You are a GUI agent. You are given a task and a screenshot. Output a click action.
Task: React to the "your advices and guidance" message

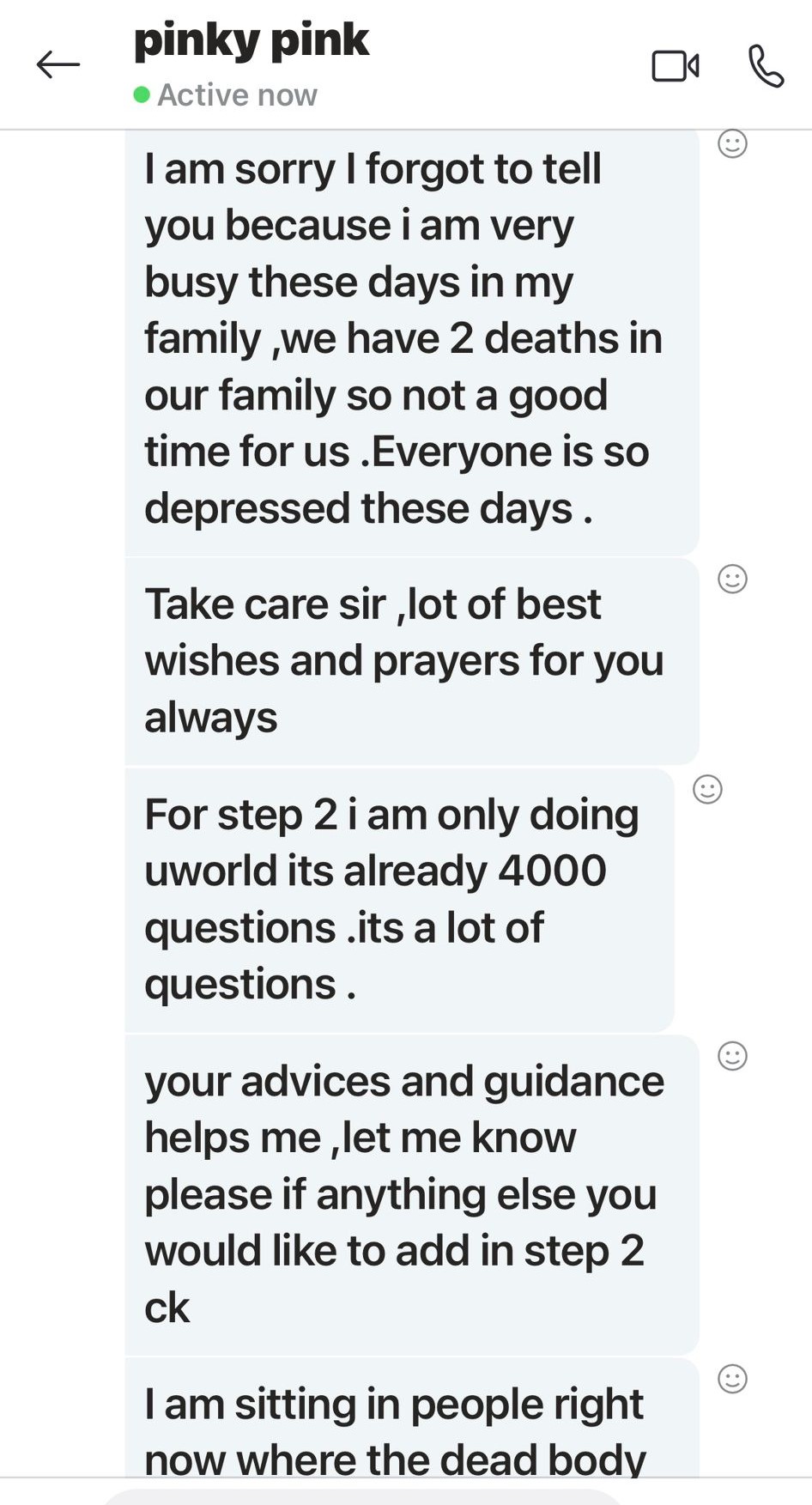pyautogui.click(x=732, y=1056)
